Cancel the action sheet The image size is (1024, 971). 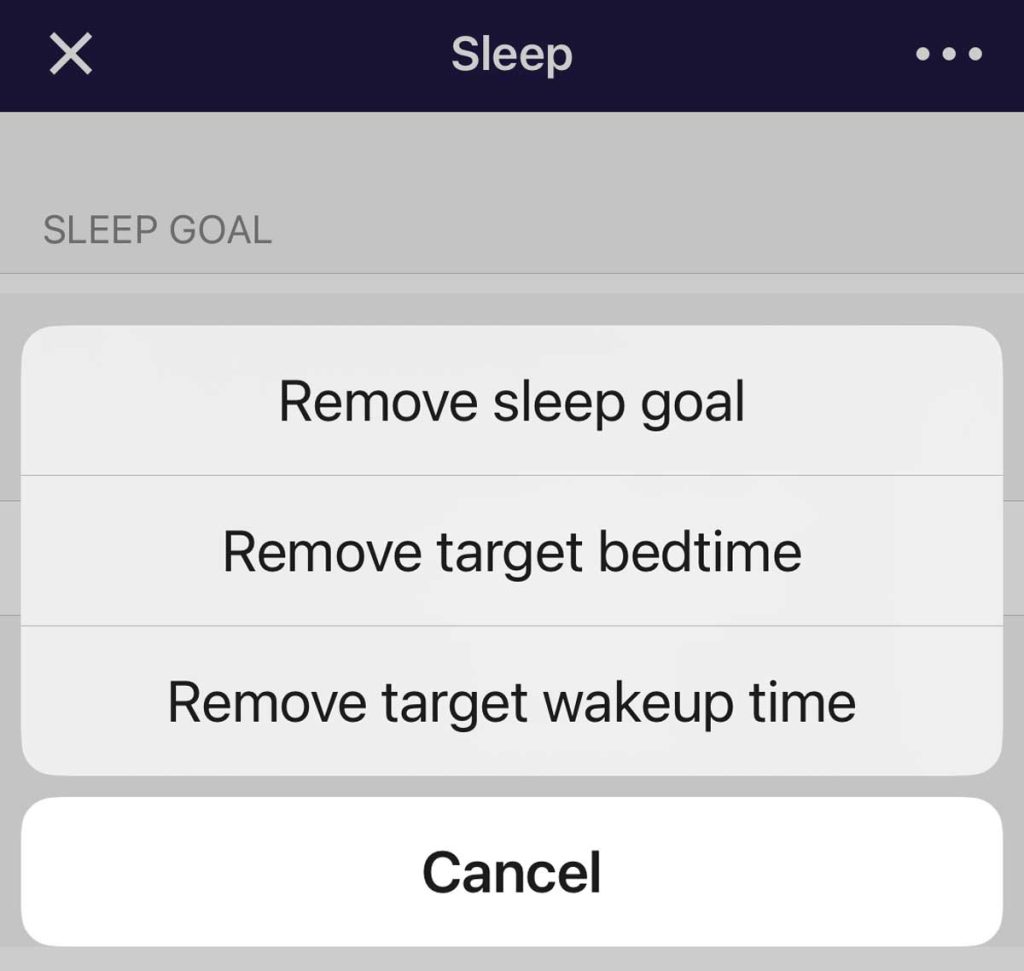(x=511, y=872)
